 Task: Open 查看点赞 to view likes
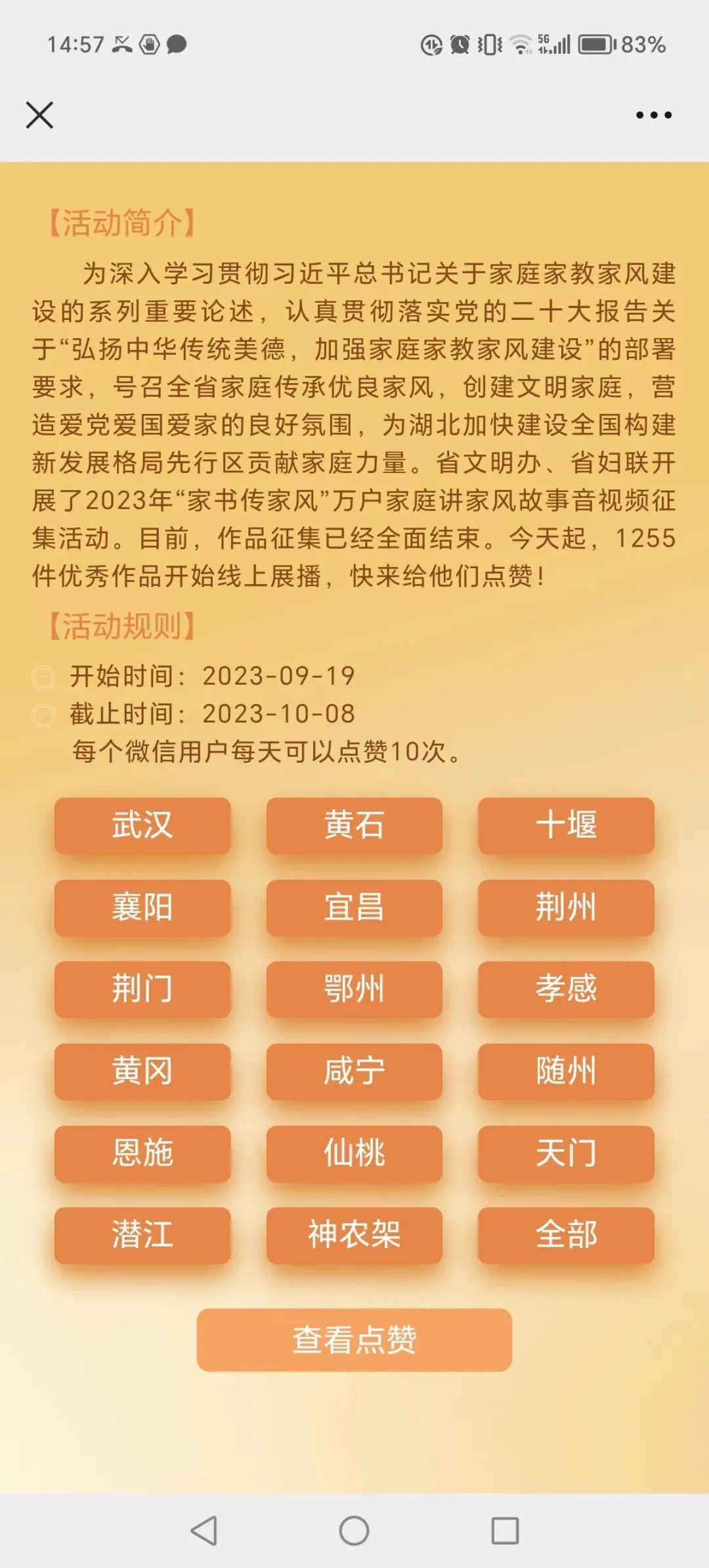click(x=354, y=1339)
